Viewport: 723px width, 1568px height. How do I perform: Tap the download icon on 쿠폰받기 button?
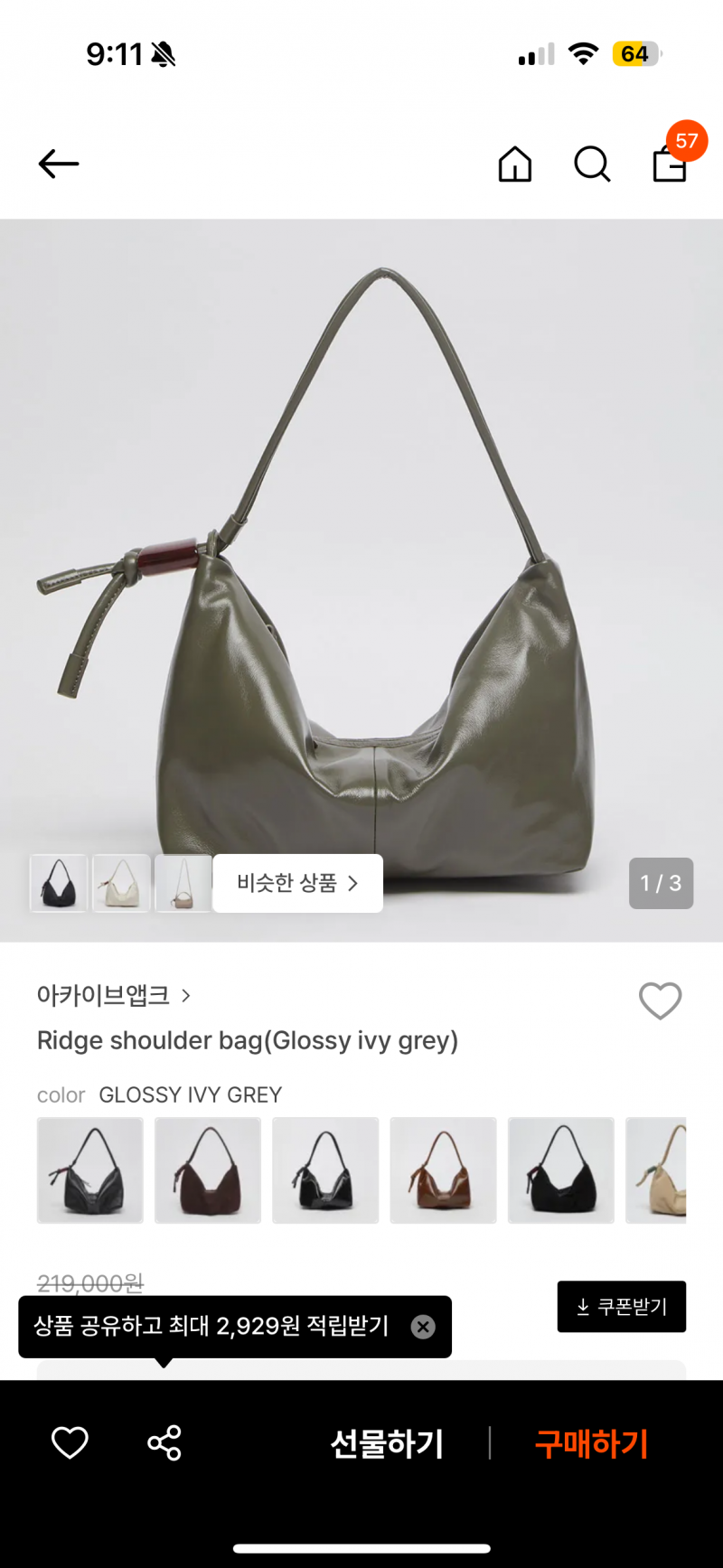(x=583, y=1305)
